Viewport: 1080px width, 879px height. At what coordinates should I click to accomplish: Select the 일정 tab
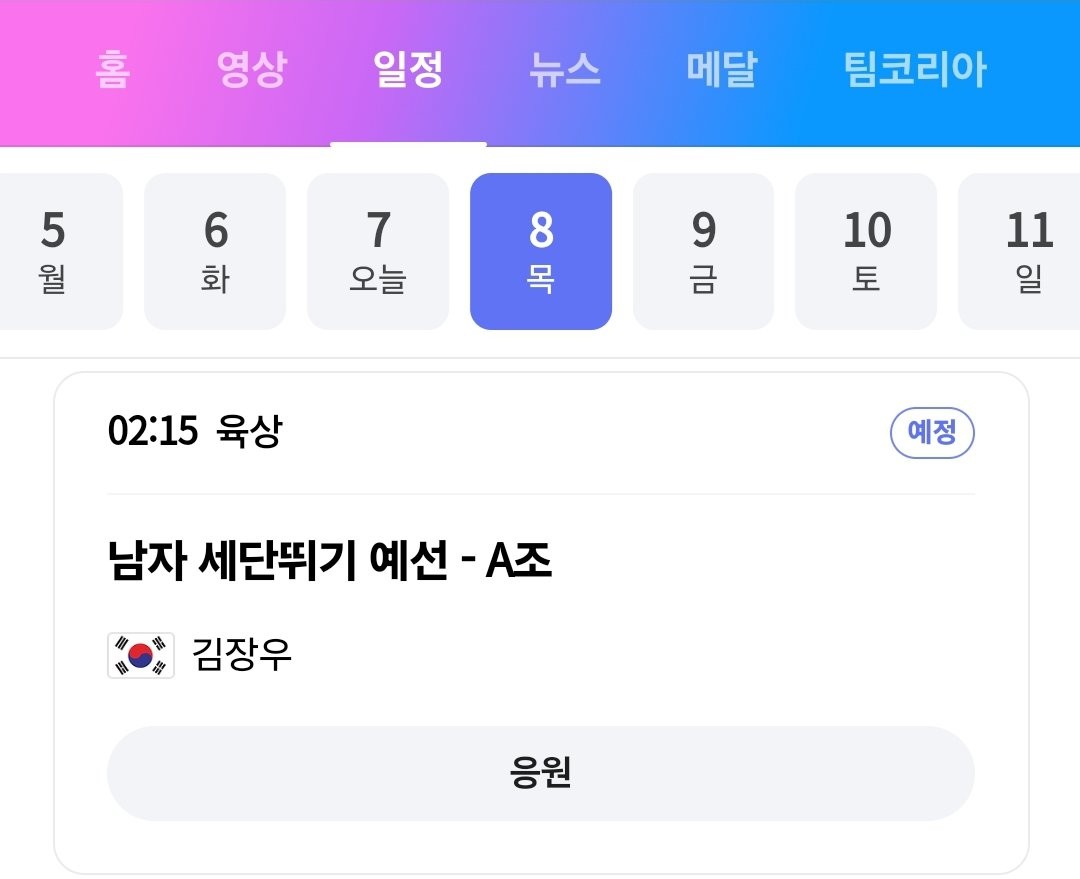point(408,70)
